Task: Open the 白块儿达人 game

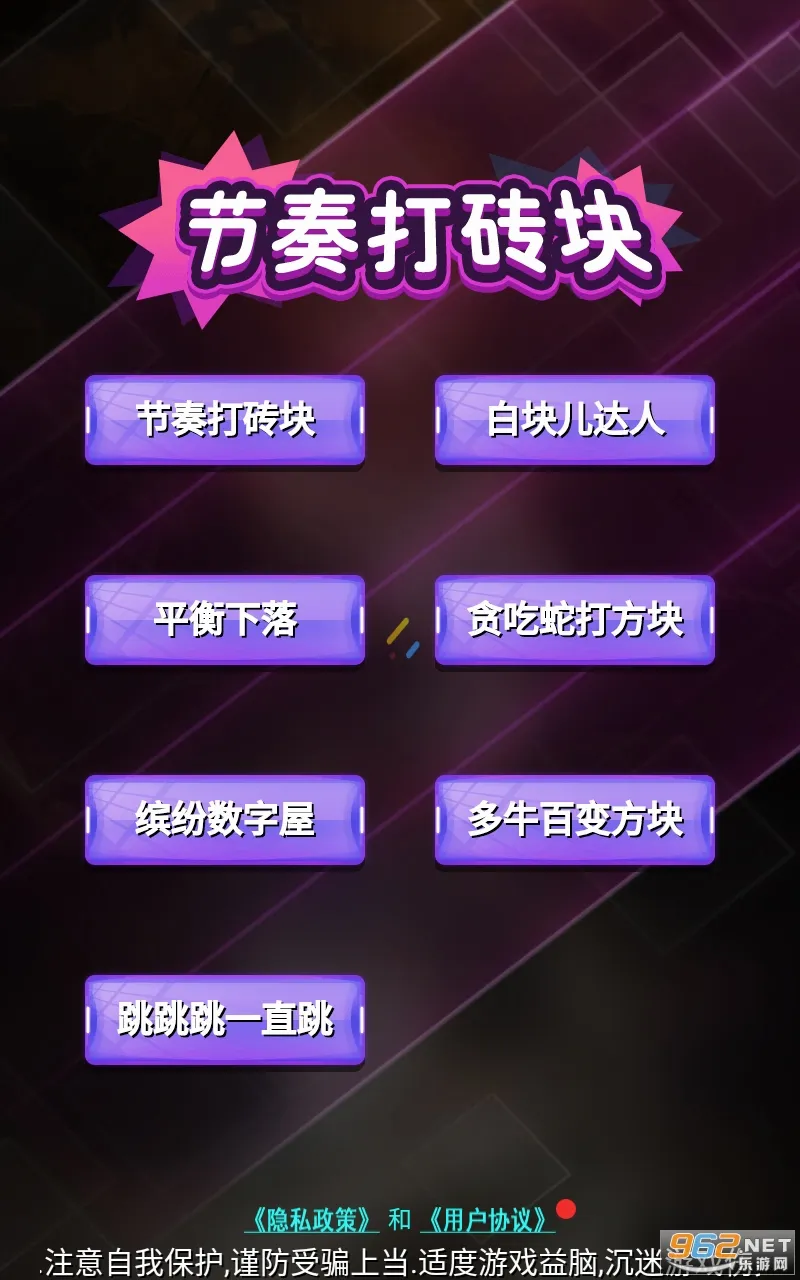Action: [575, 420]
